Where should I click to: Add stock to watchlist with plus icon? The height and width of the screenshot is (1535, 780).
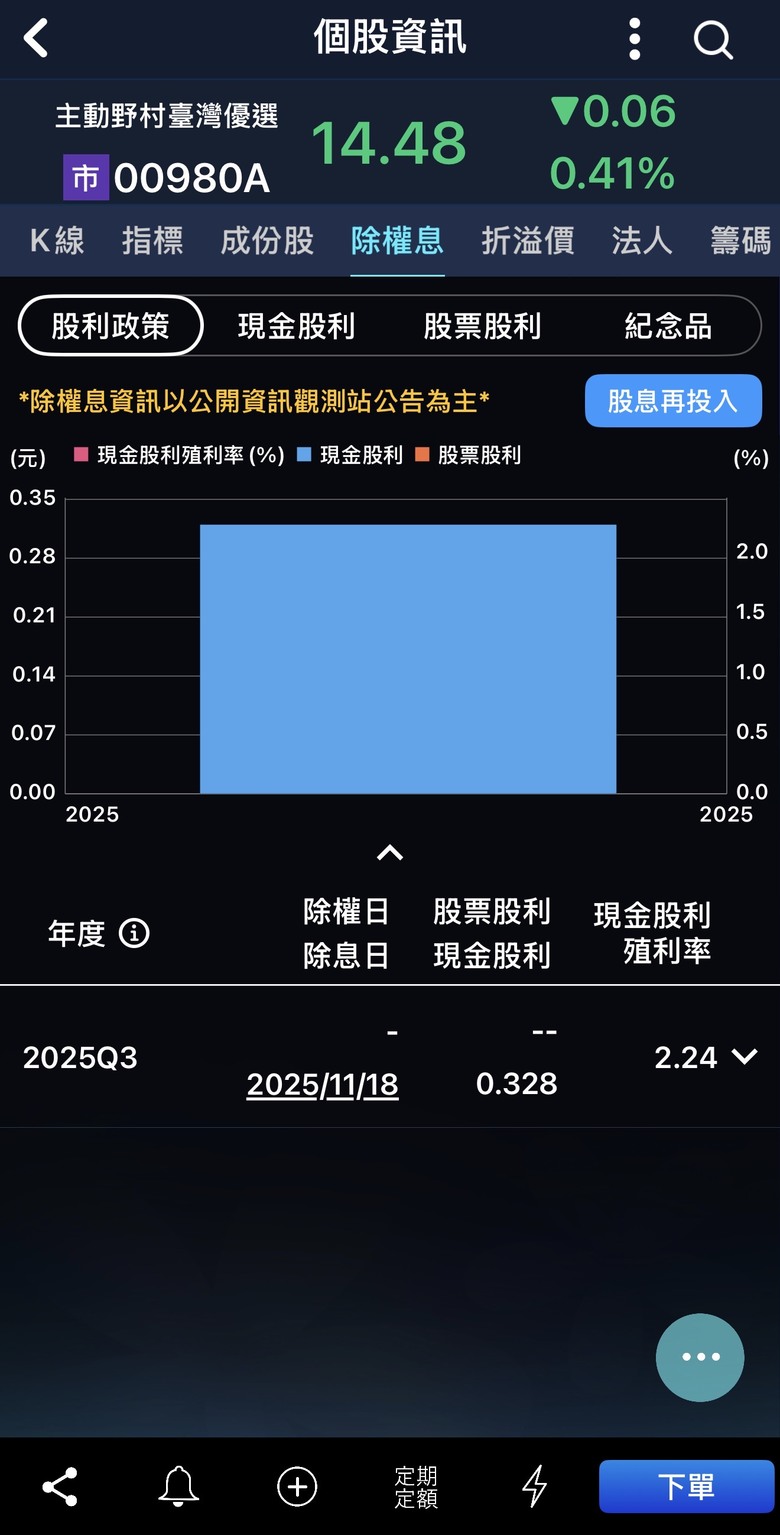(x=296, y=1487)
